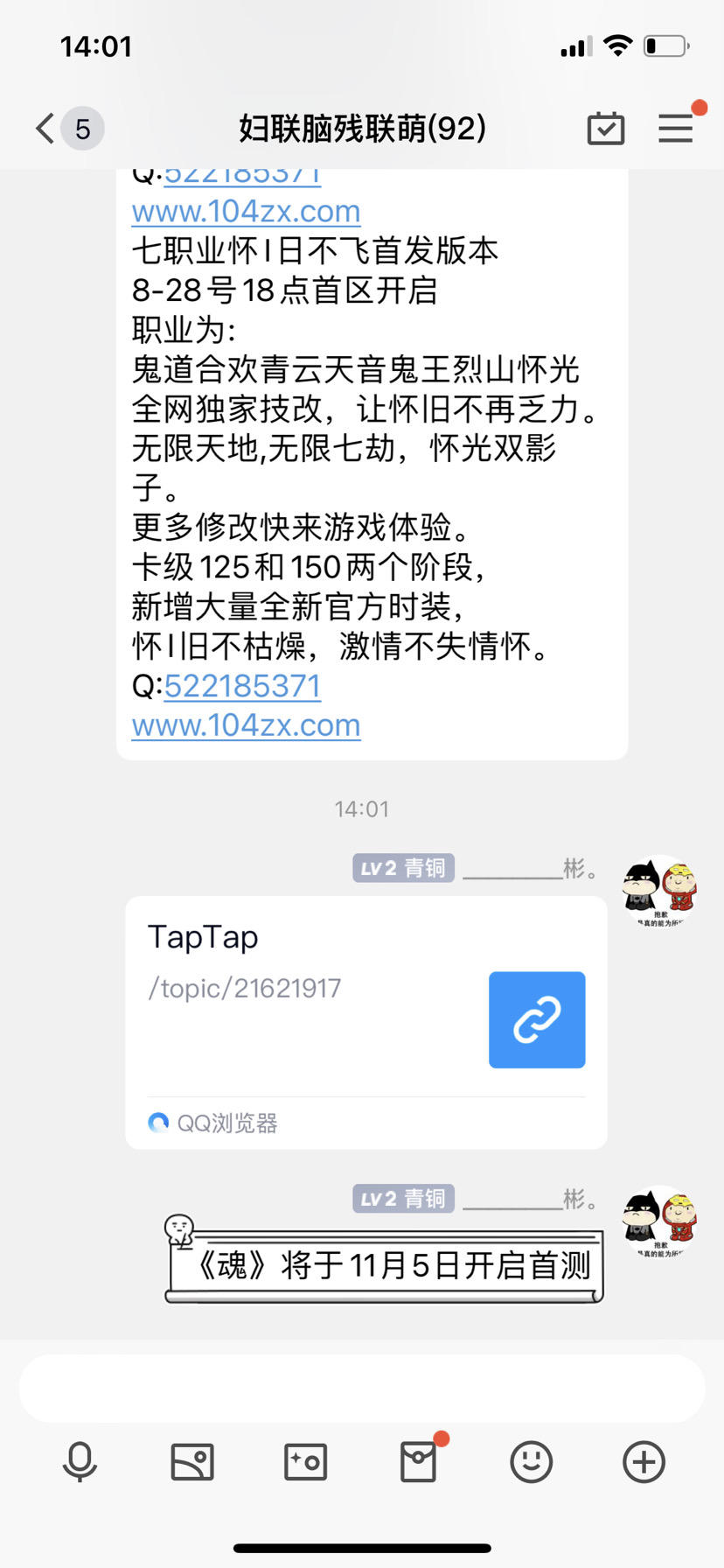View sender's avatar beside the TapTap card

(x=659, y=892)
